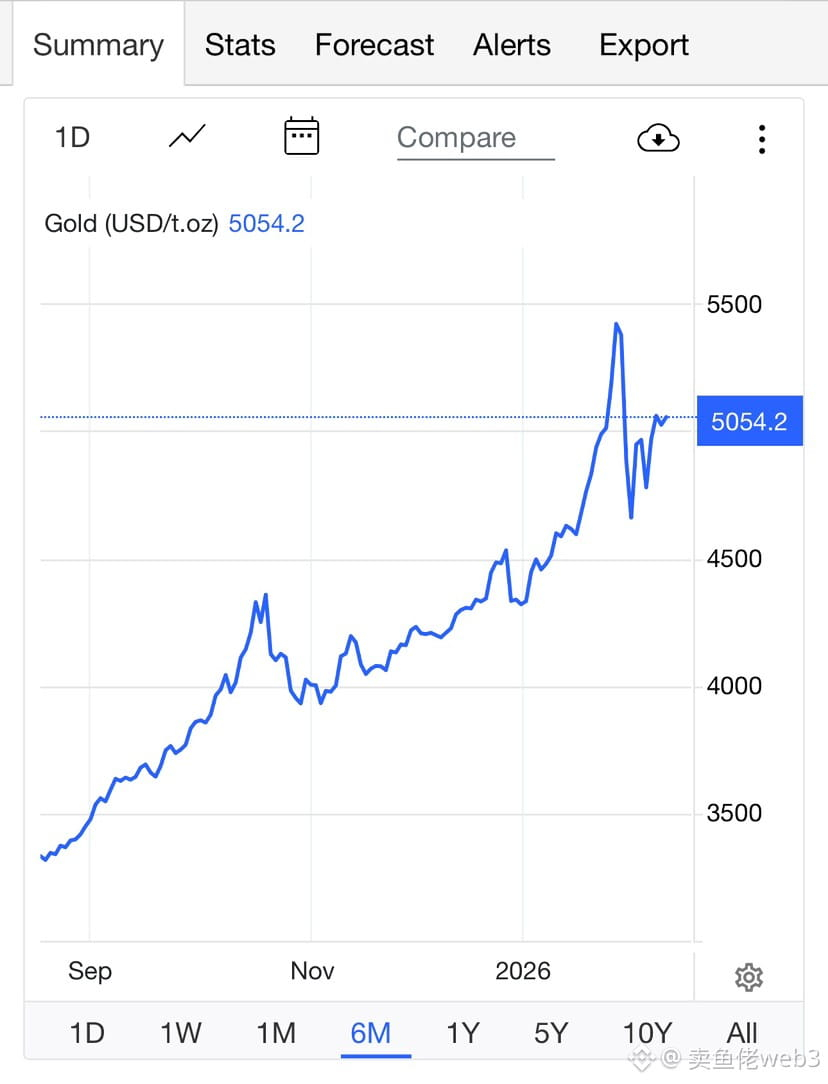Change the chart type with line icon

(x=187, y=136)
